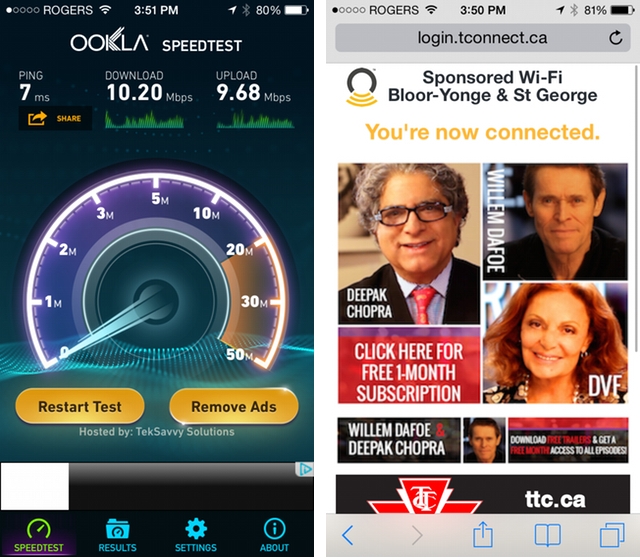Viewport: 640px width, 560px height.
Task: Open the Willem Dafoe & Deepak Chopra ad
Action: click(x=398, y=438)
